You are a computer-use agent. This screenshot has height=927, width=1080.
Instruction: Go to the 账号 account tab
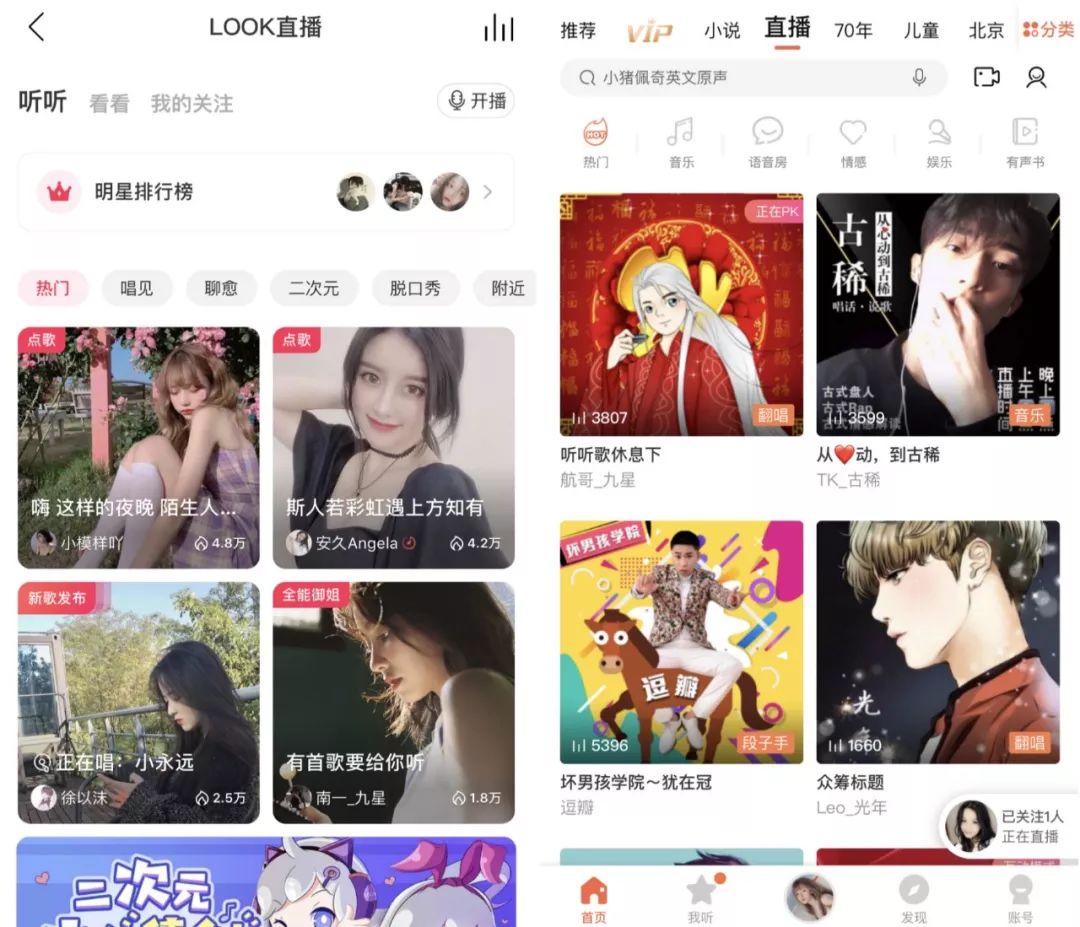[1020, 897]
